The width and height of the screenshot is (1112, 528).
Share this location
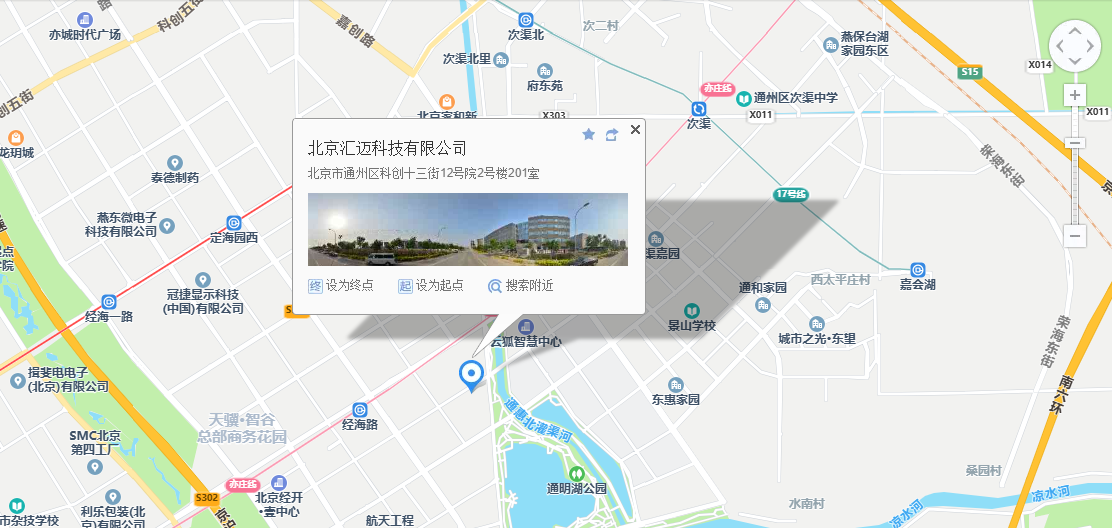(x=612, y=134)
